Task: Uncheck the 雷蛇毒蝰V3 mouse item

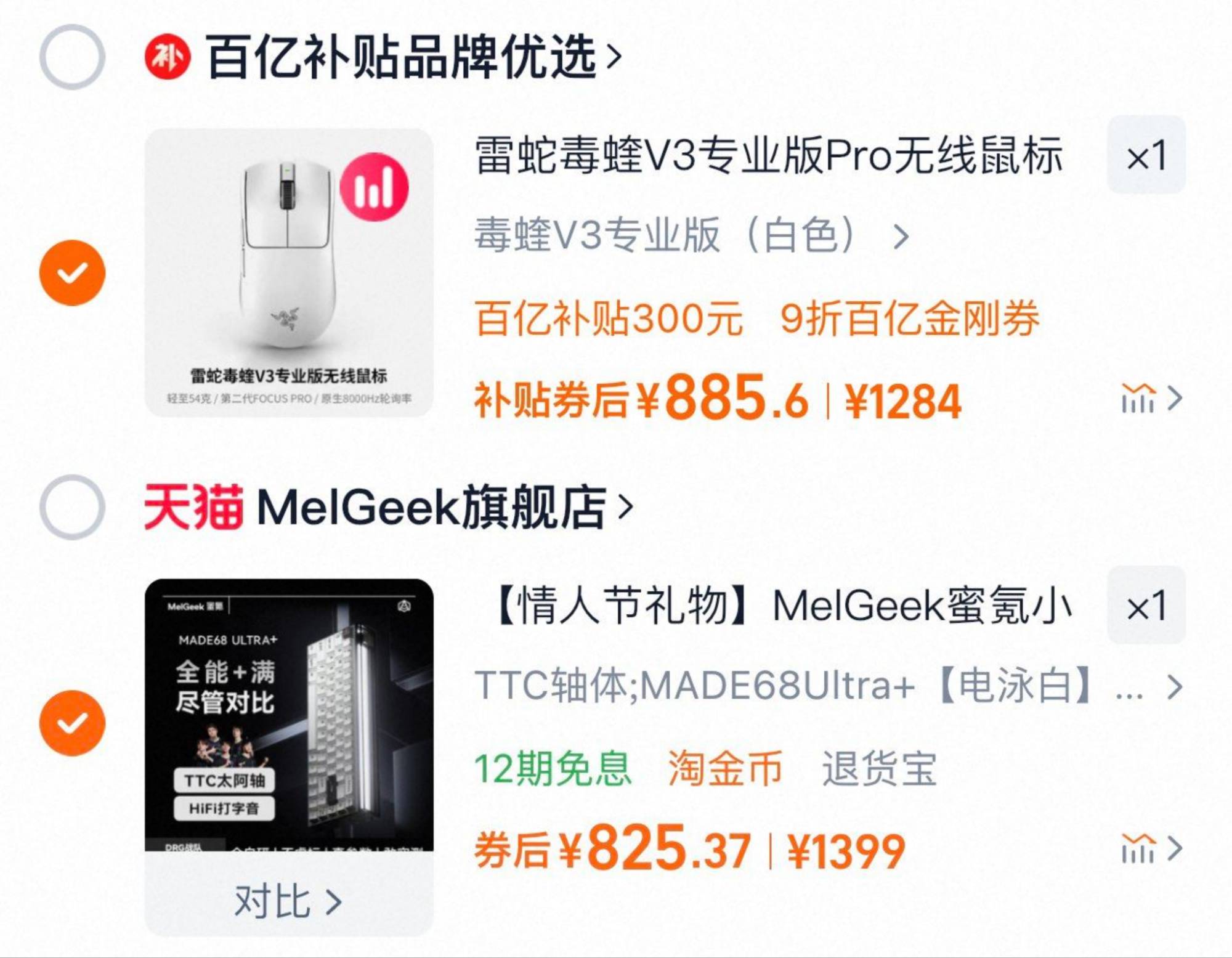Action: pos(72,273)
